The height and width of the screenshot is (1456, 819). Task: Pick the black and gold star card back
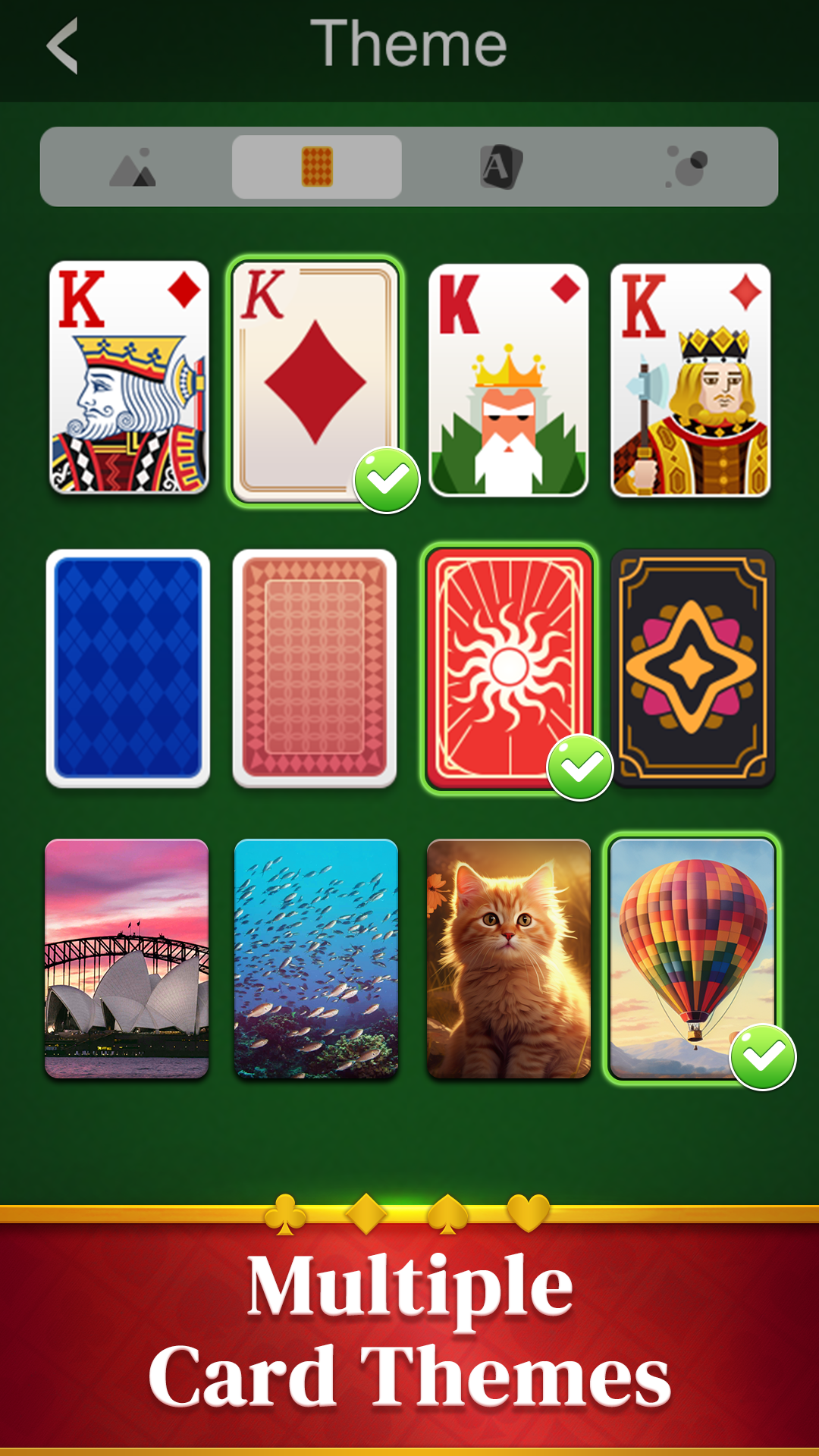(x=692, y=668)
